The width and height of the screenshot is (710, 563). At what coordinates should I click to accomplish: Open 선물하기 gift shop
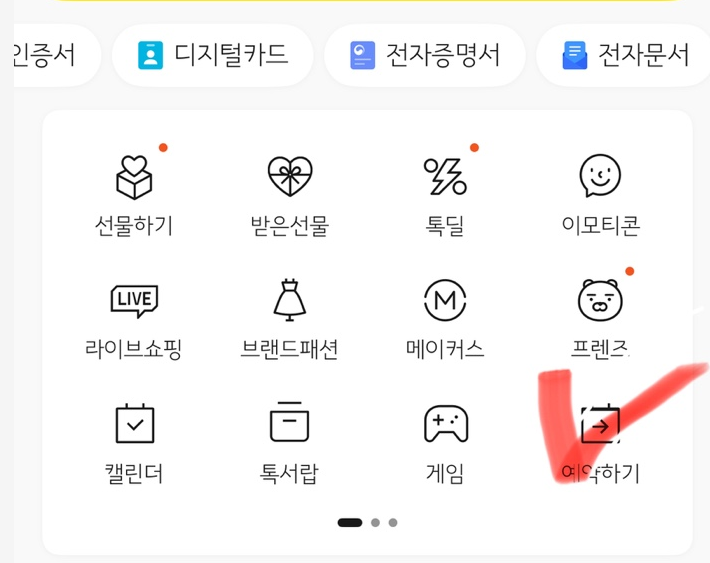[134, 195]
